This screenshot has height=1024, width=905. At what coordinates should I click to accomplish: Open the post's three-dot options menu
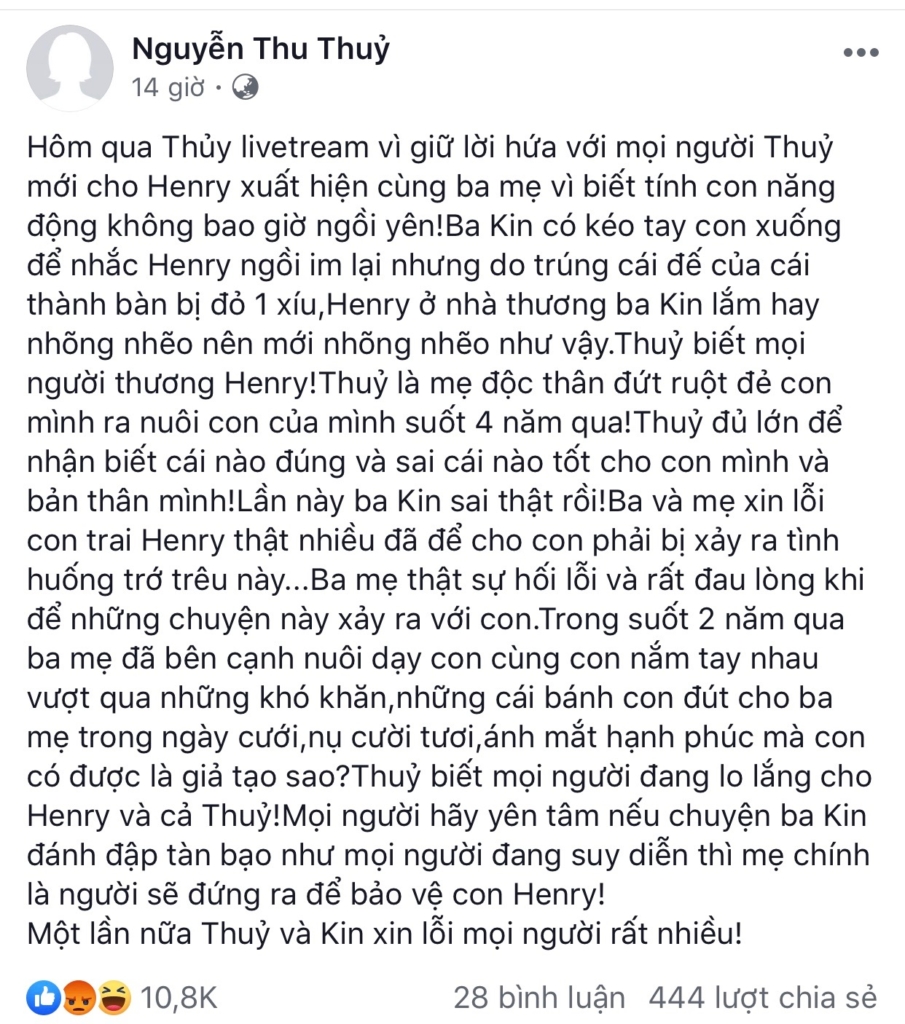860,52
